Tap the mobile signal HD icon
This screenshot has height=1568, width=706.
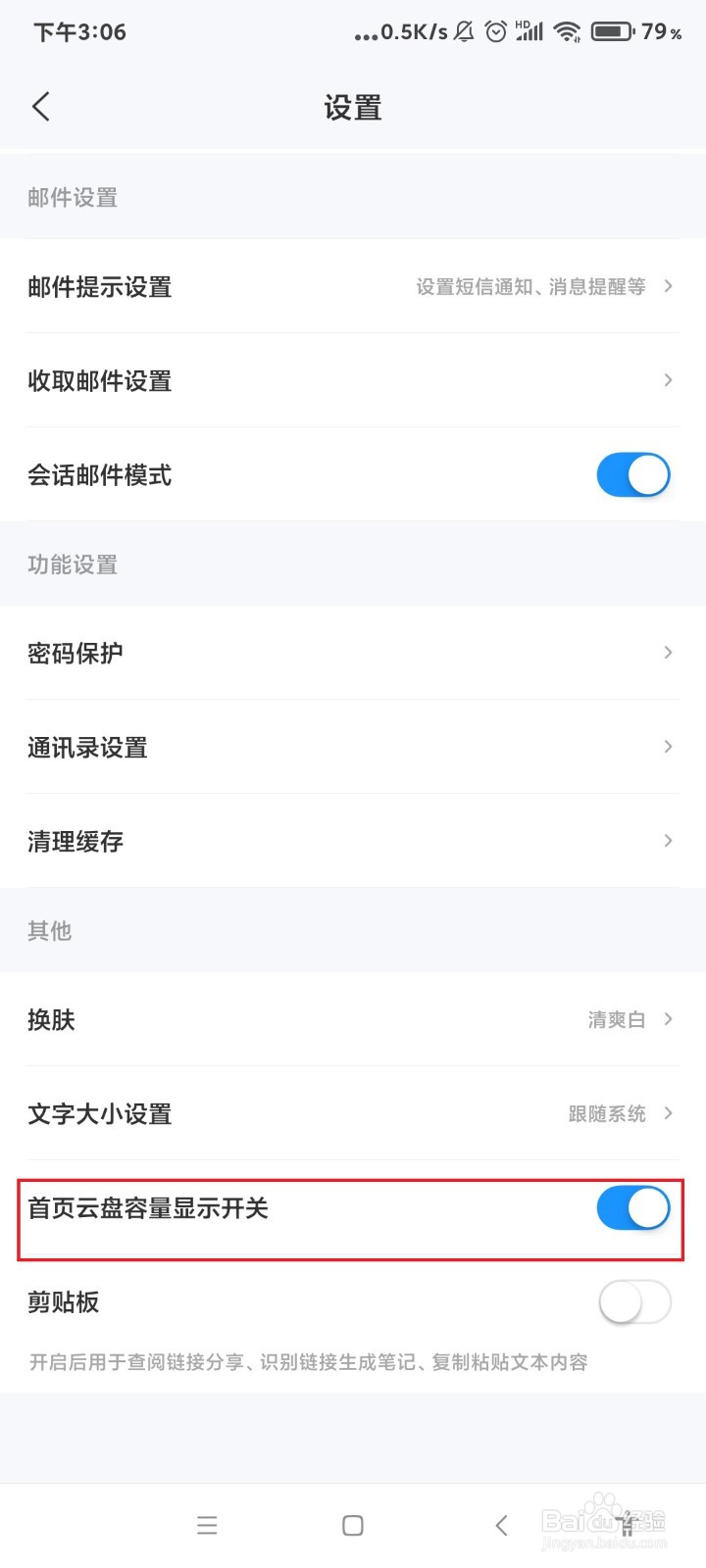click(x=529, y=32)
